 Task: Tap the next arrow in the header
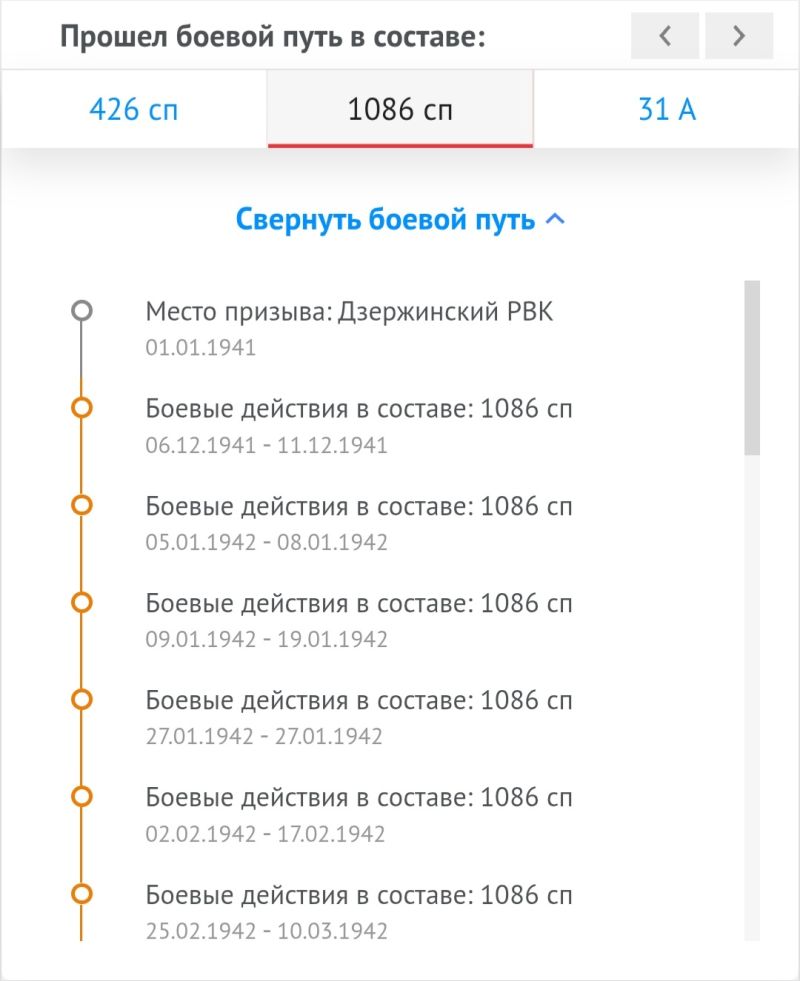739,36
